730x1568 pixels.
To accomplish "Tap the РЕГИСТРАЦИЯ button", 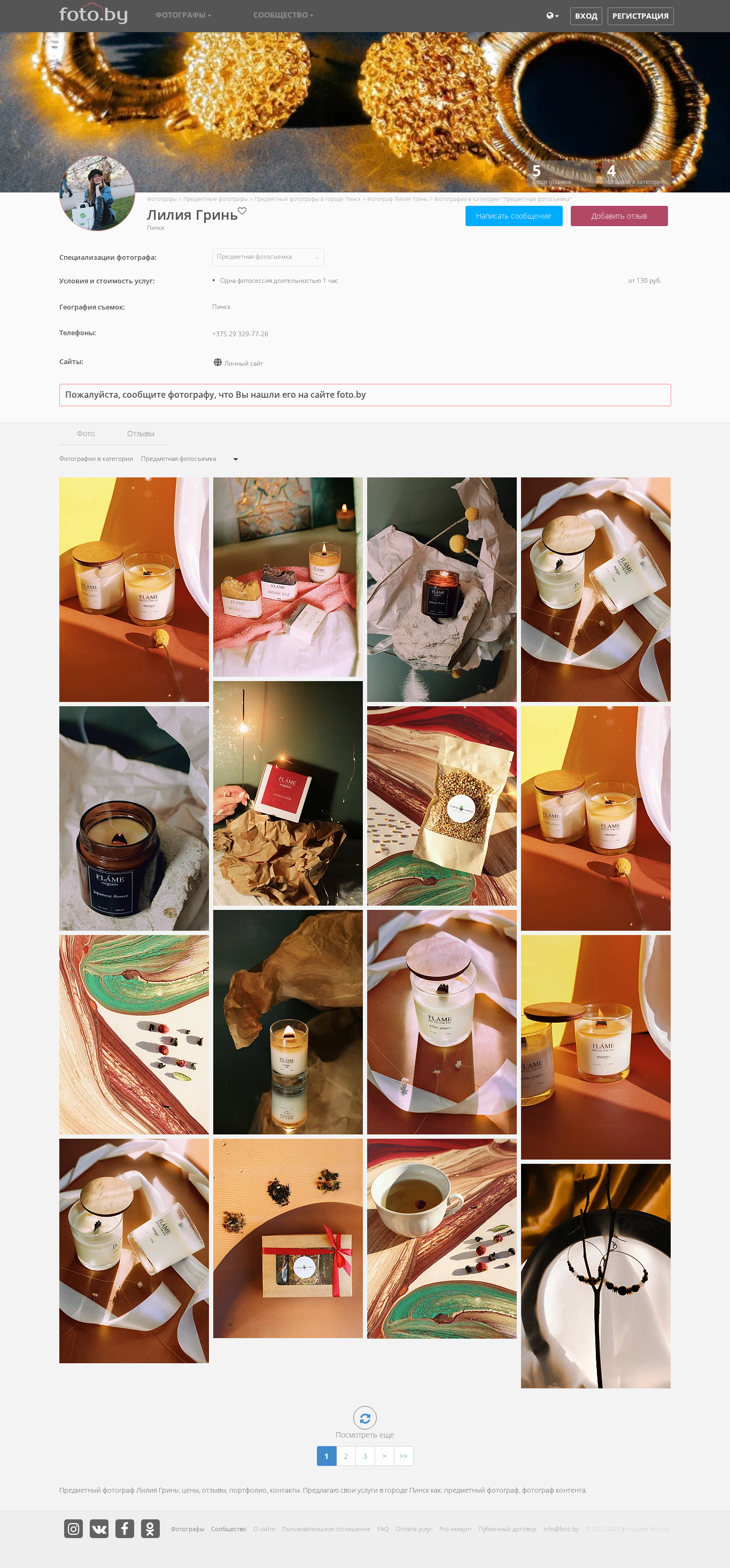I will click(x=640, y=16).
